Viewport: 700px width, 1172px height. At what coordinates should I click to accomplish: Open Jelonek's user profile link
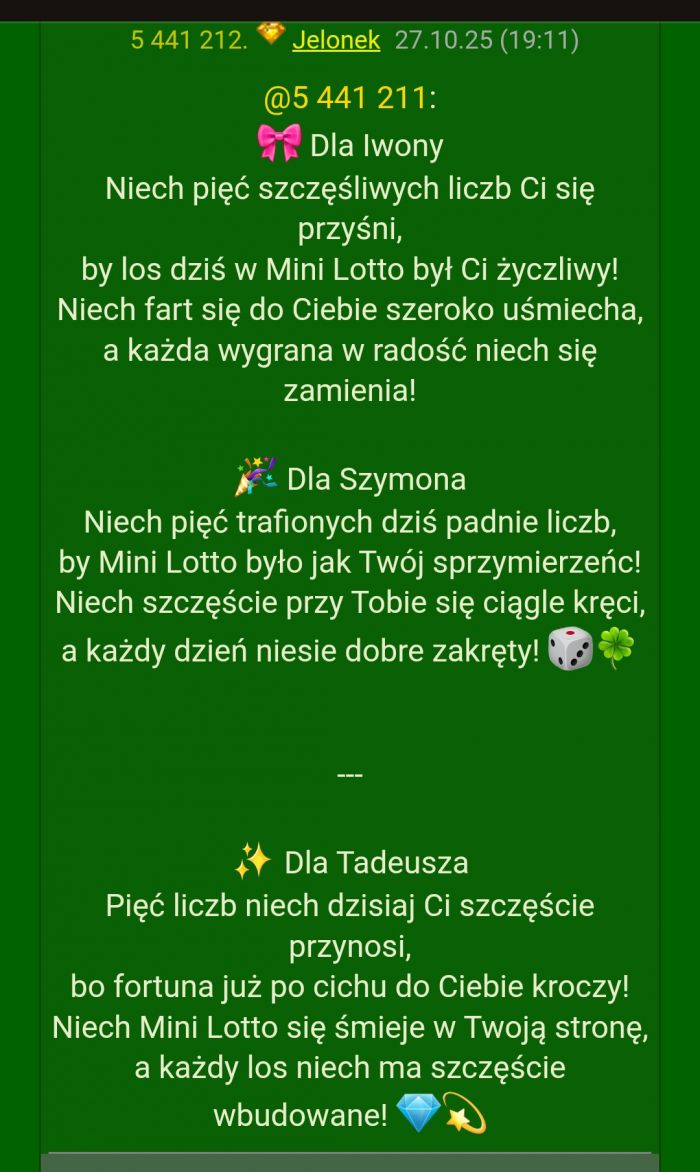(x=336, y=40)
